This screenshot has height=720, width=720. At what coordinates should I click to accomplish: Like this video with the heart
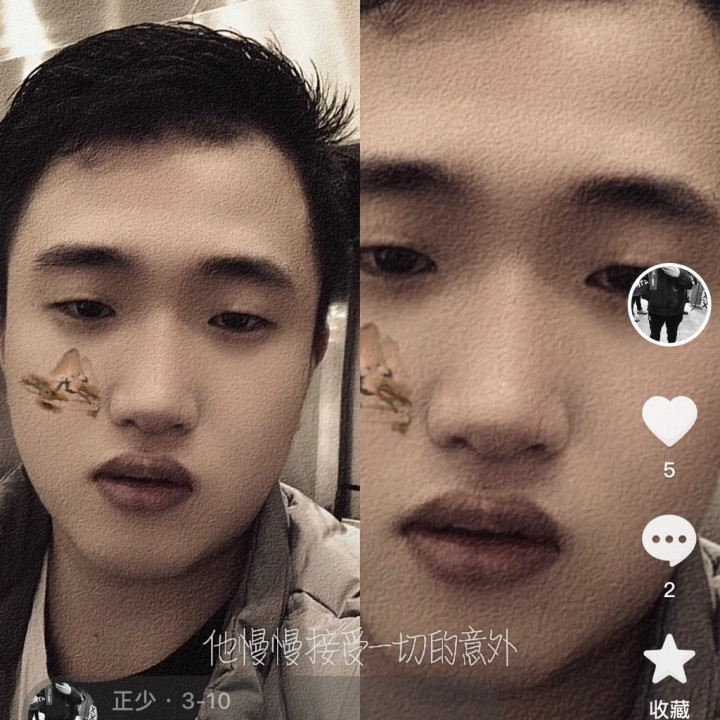click(x=669, y=421)
